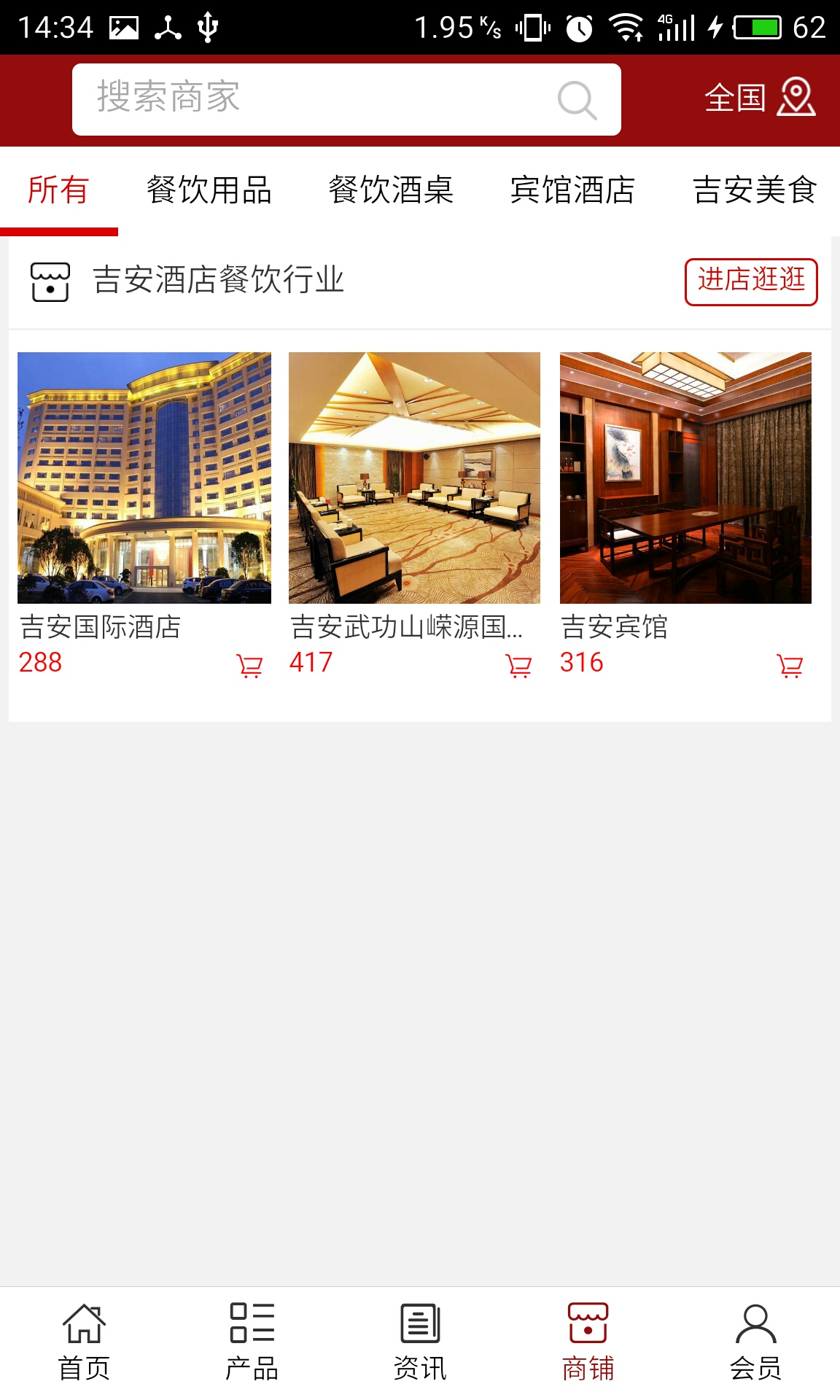This screenshot has width=840, height=1400.
Task: Add 吉安国际酒店 to the cart
Action: pos(249,666)
